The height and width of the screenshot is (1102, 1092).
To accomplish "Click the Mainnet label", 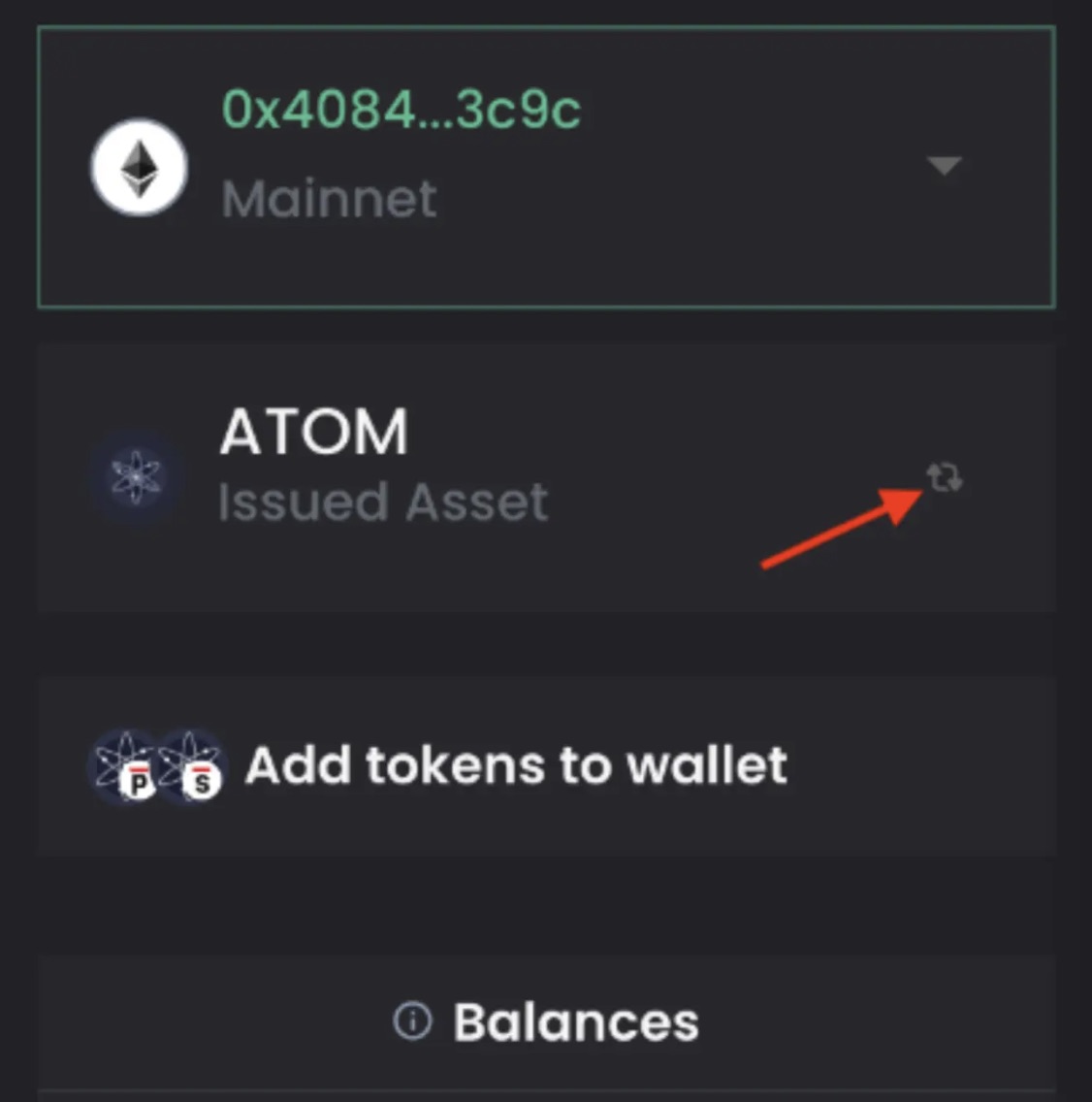I will coord(329,199).
